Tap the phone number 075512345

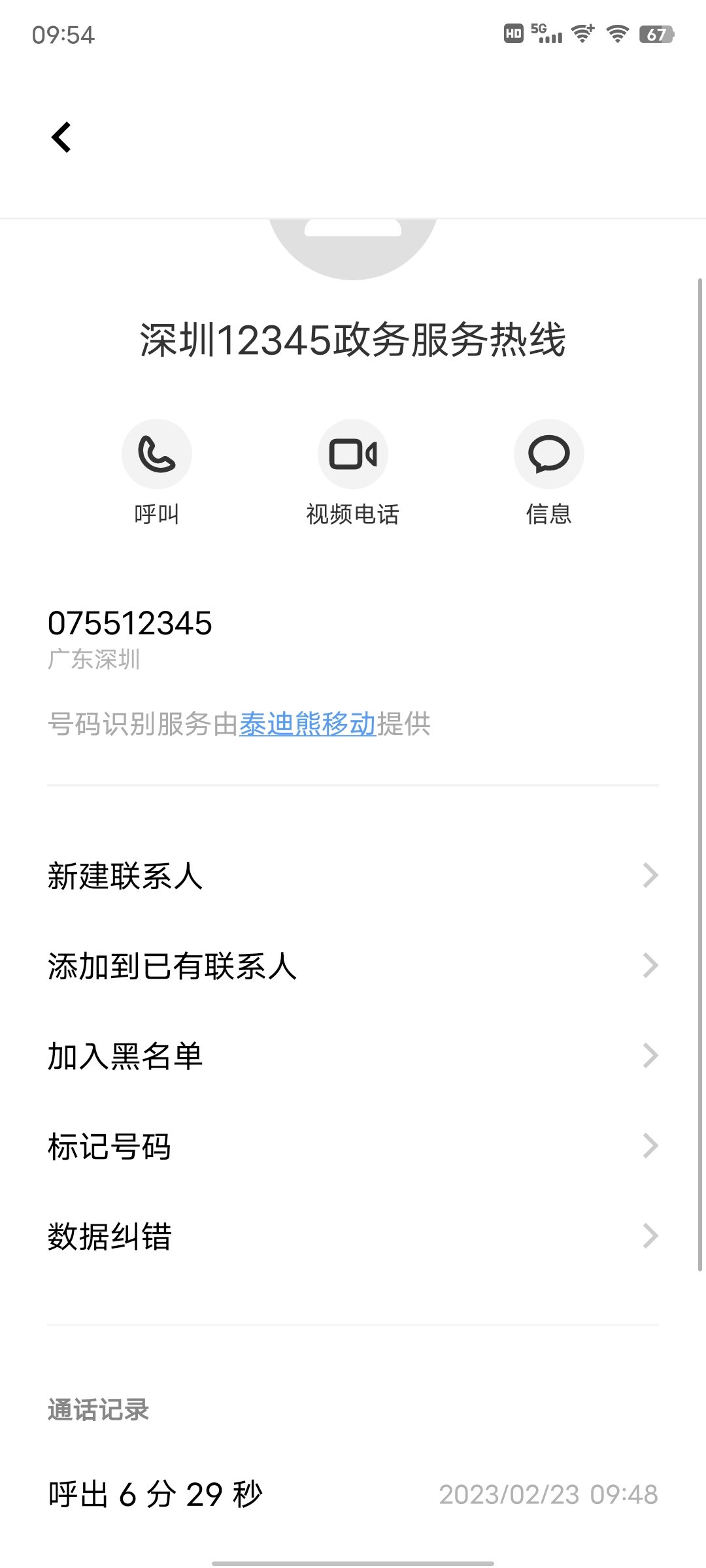click(130, 623)
